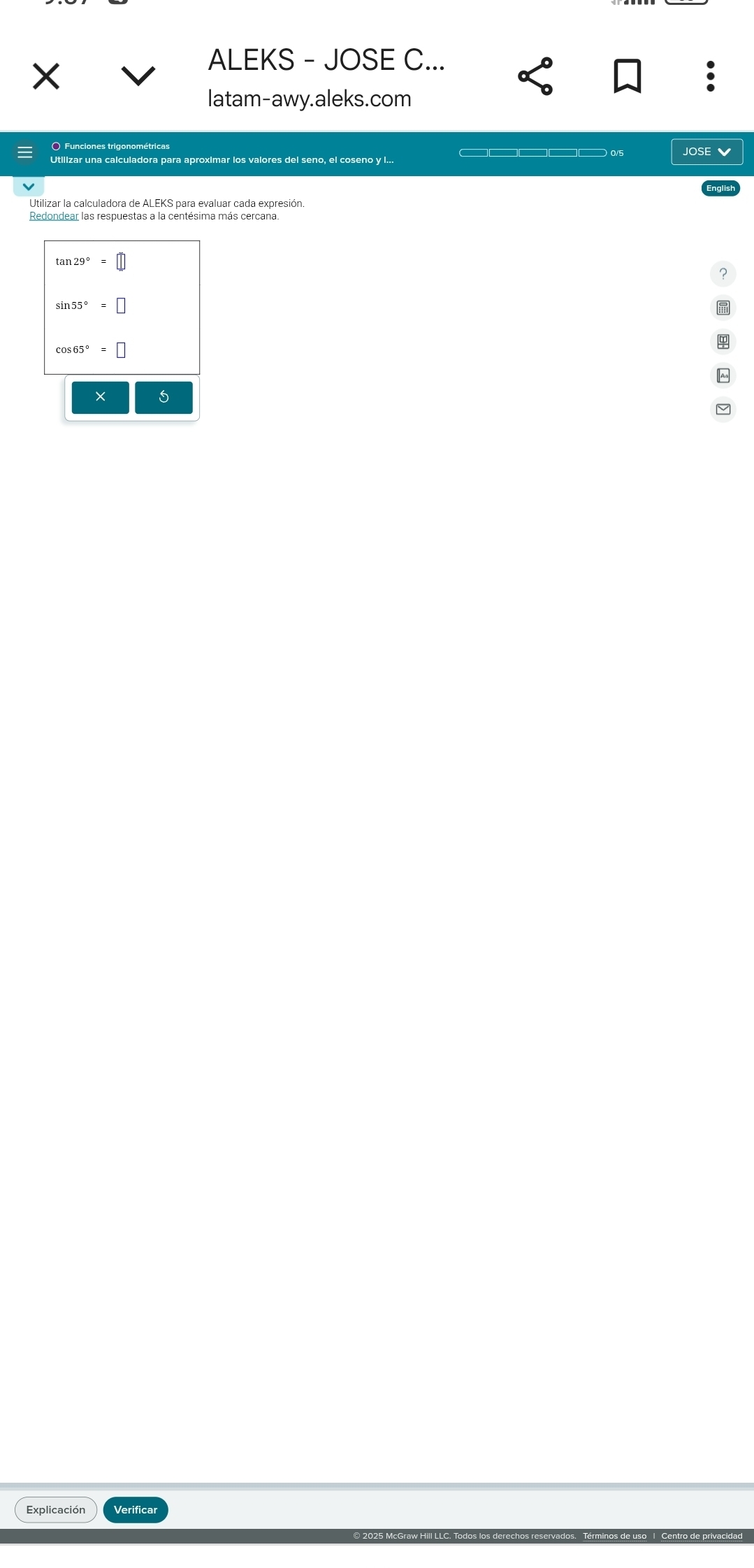Open the JOSE account dropdown
754x1568 pixels.
coord(706,152)
